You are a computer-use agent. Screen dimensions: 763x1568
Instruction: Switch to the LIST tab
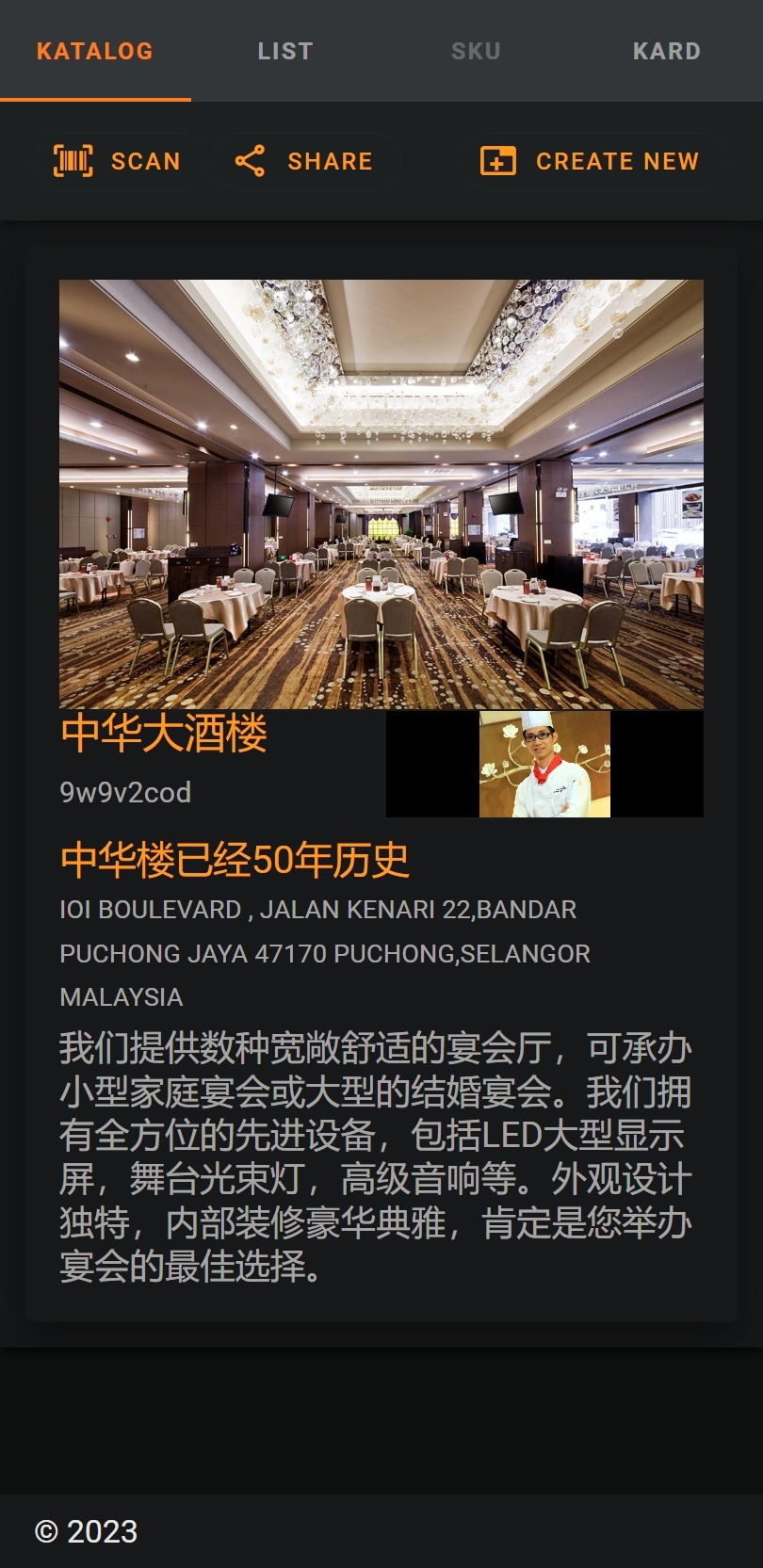pos(285,51)
